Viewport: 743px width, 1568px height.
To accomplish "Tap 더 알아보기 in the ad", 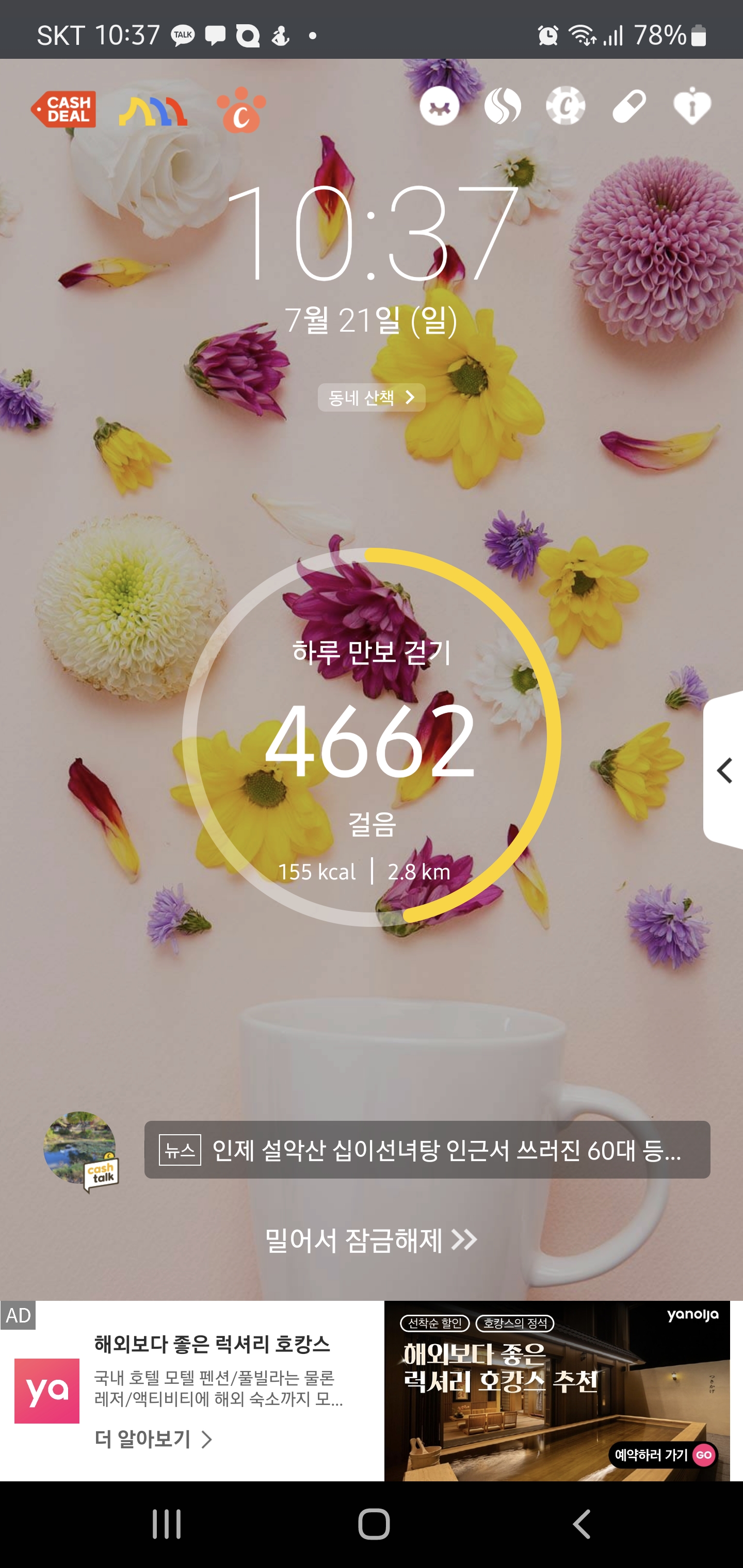I will [x=153, y=1439].
